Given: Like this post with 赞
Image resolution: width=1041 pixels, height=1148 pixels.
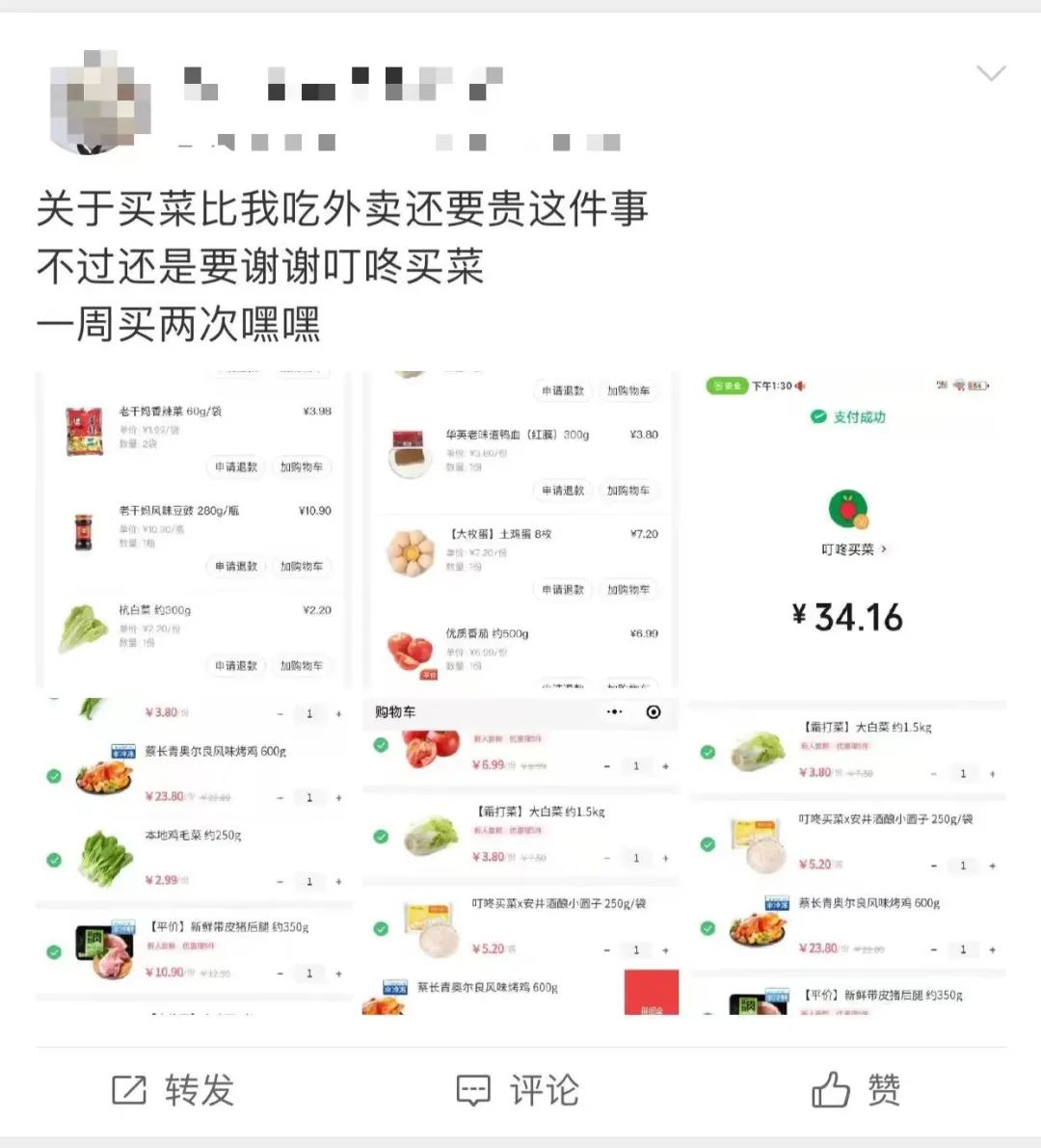Looking at the screenshot, I should tap(855, 1090).
